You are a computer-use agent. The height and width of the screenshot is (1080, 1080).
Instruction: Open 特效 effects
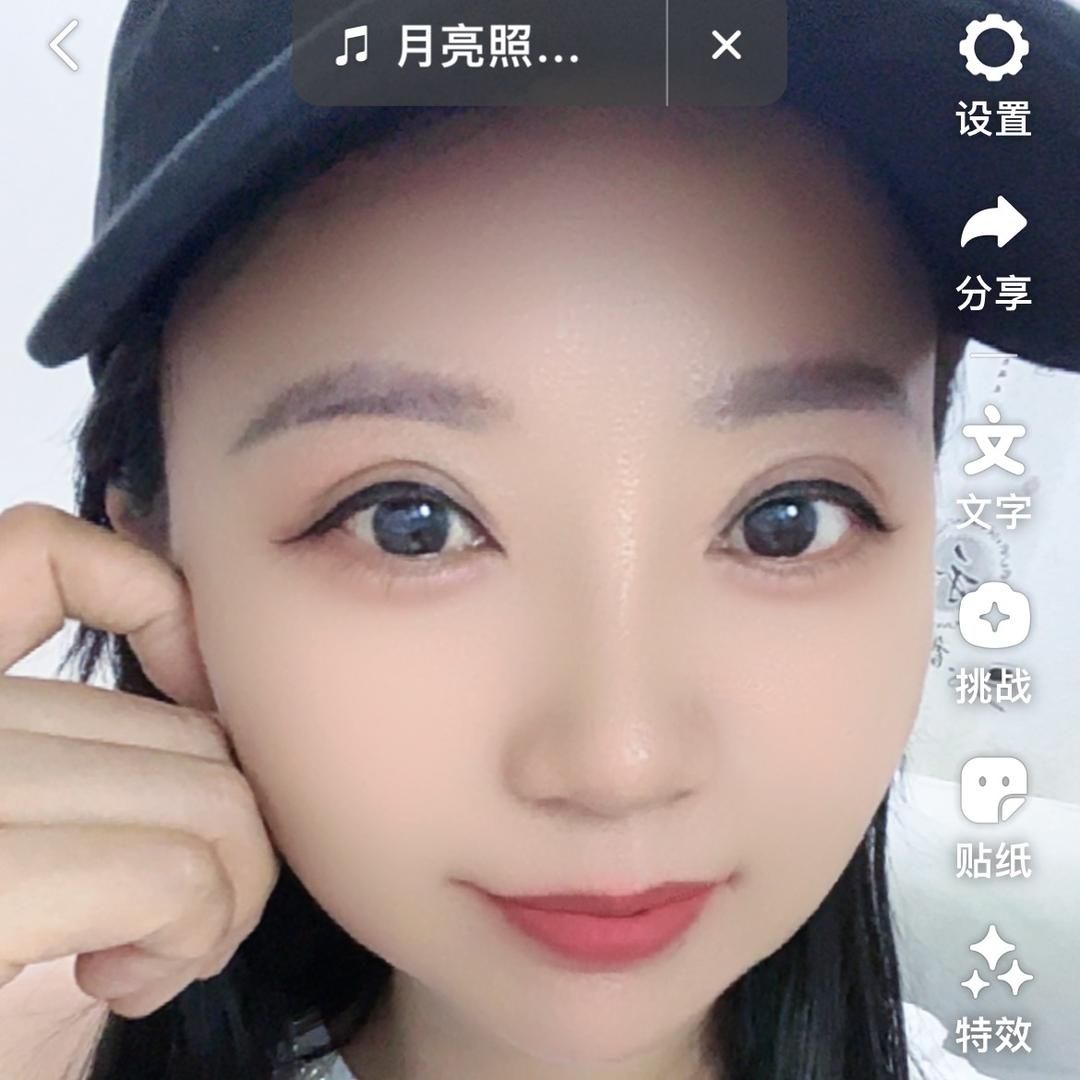pyautogui.click(x=995, y=990)
